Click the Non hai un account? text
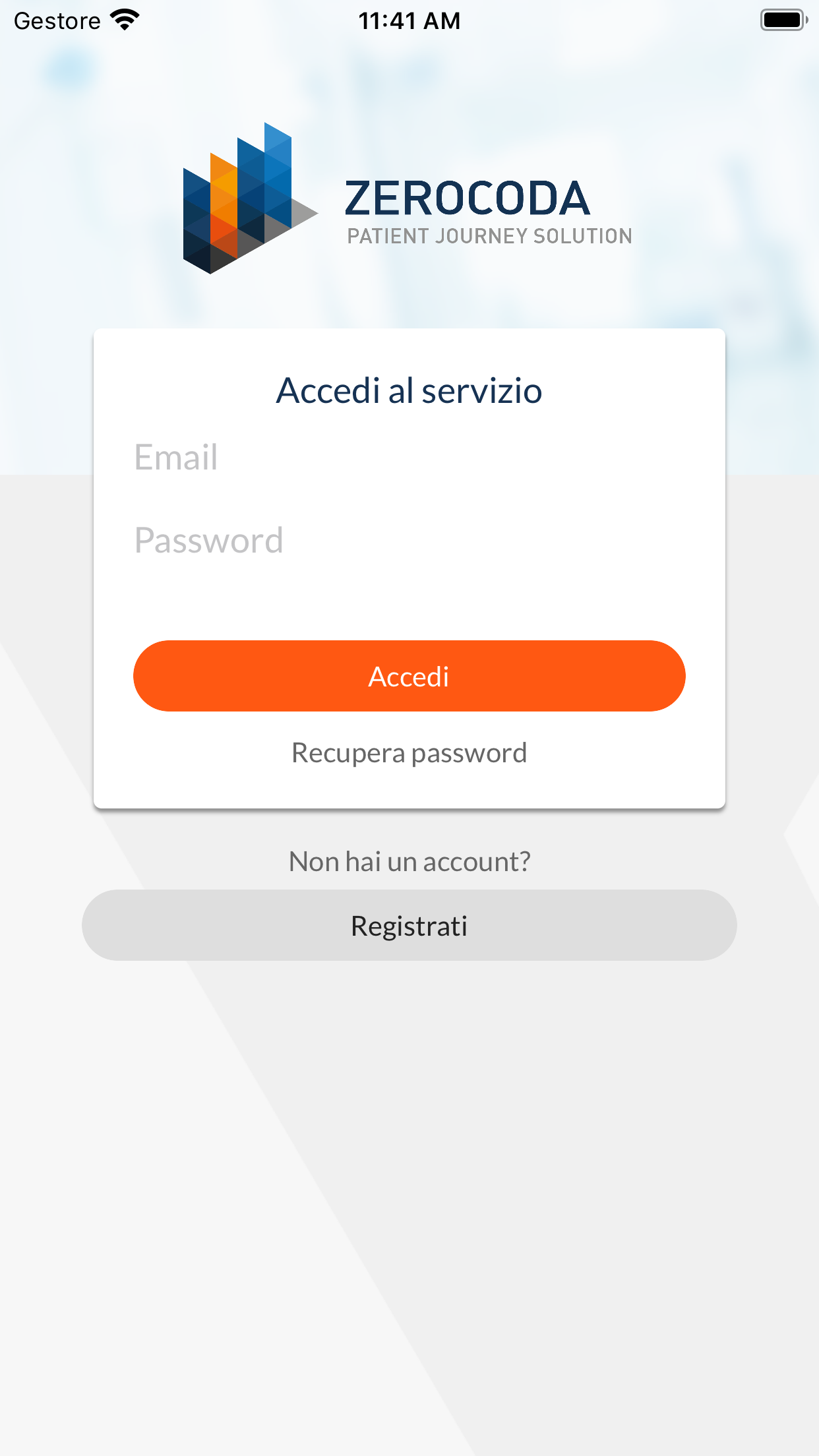 (x=409, y=861)
